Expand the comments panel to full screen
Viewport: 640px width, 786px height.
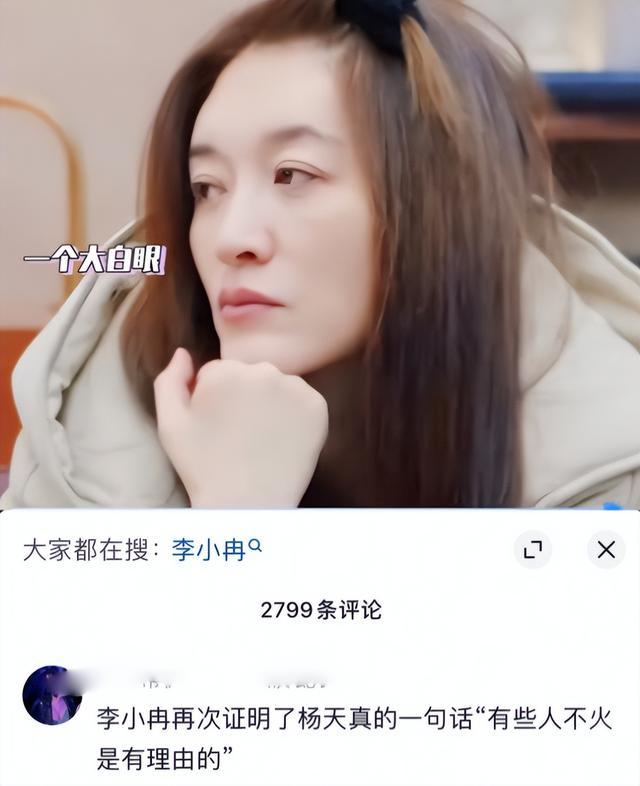coord(533,549)
